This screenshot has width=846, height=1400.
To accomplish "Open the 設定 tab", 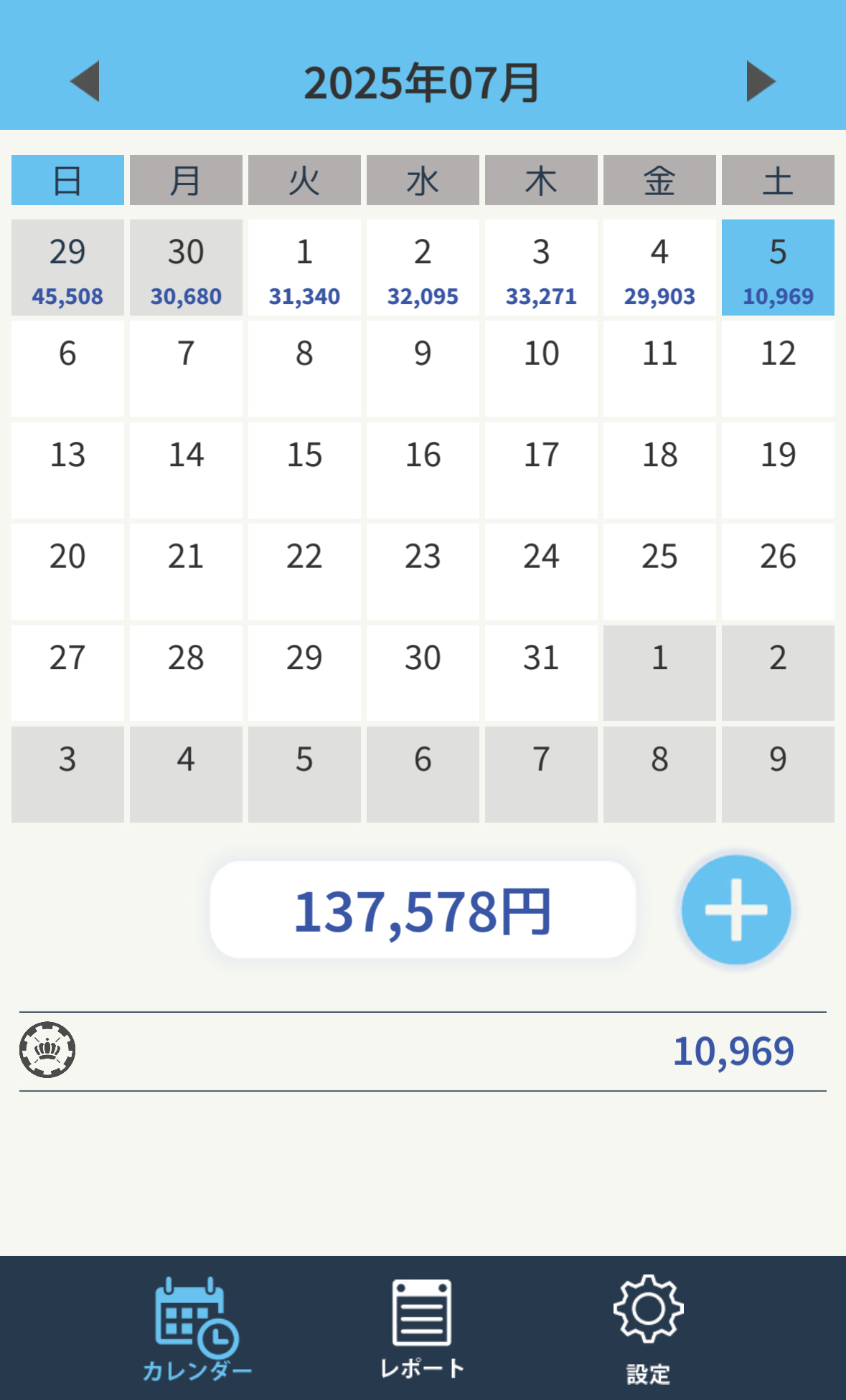I will (x=648, y=1329).
